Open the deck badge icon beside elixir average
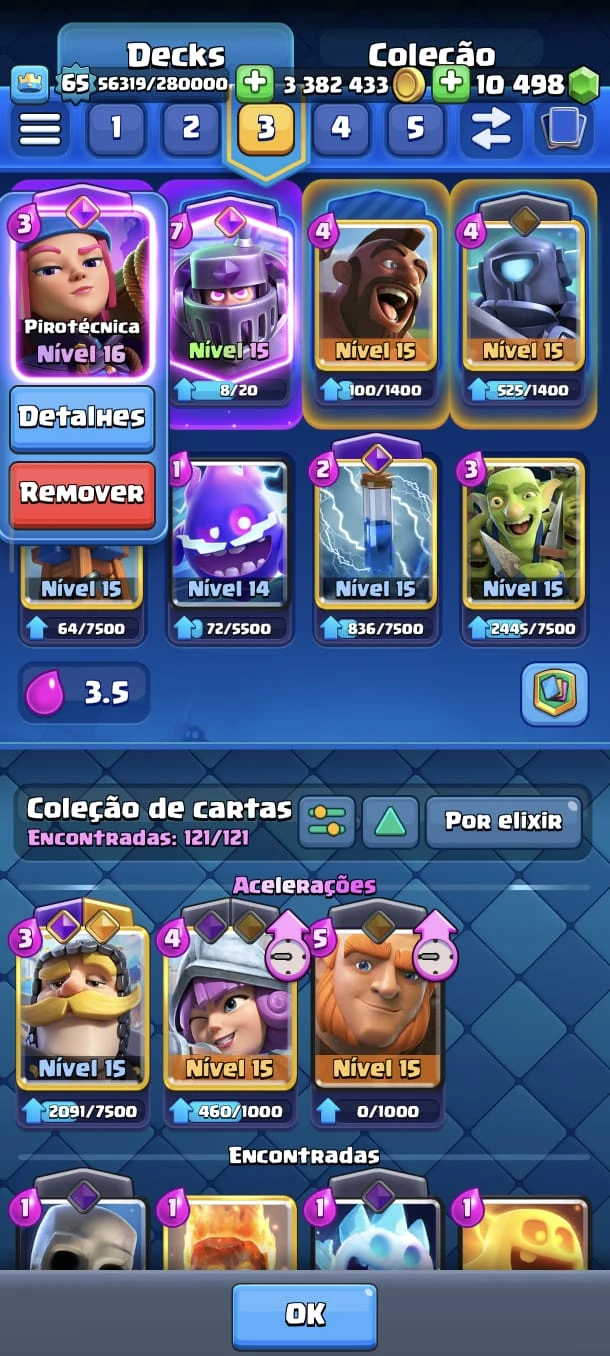This screenshot has height=1356, width=610. [554, 694]
